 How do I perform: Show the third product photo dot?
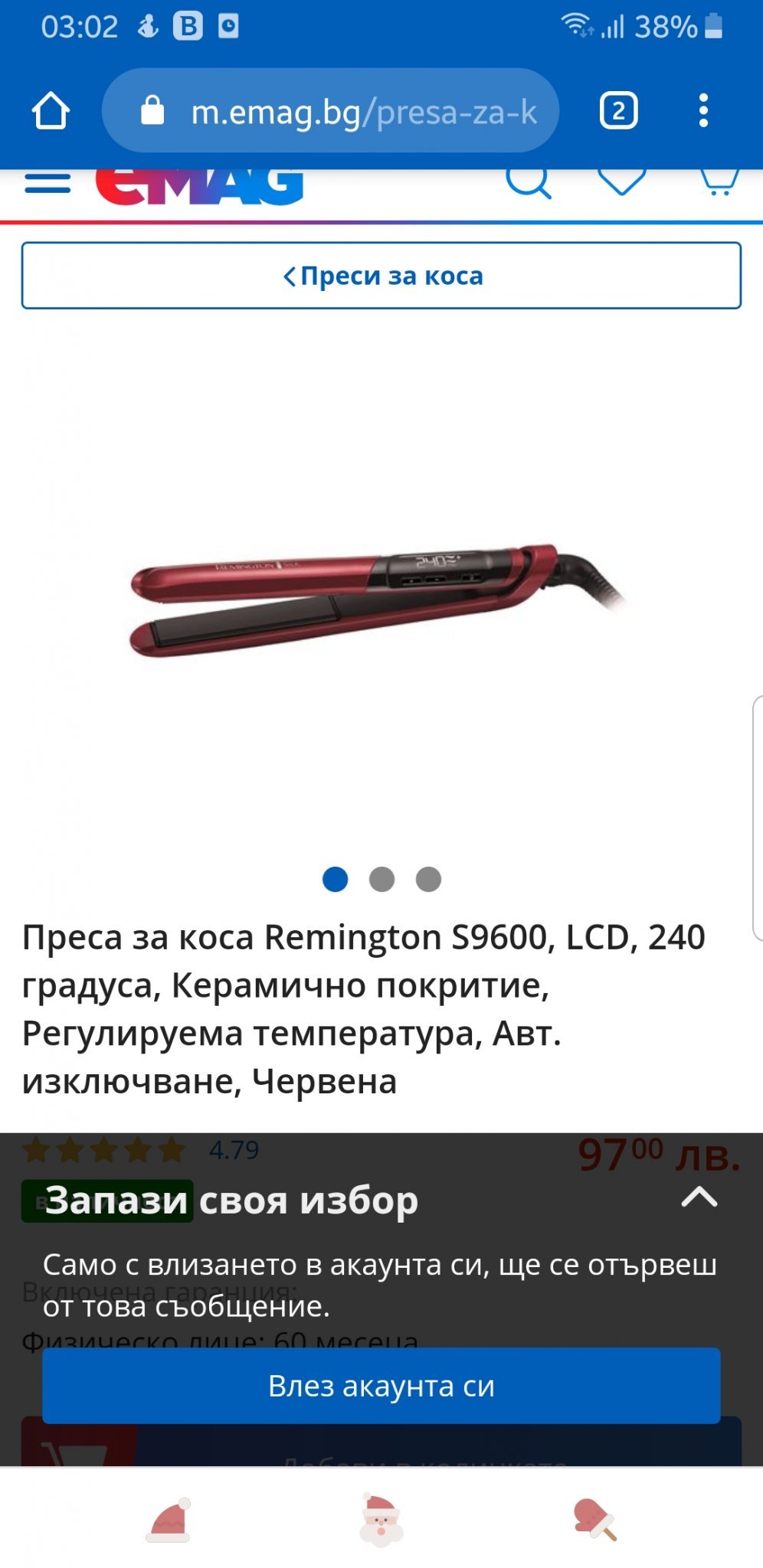[428, 879]
